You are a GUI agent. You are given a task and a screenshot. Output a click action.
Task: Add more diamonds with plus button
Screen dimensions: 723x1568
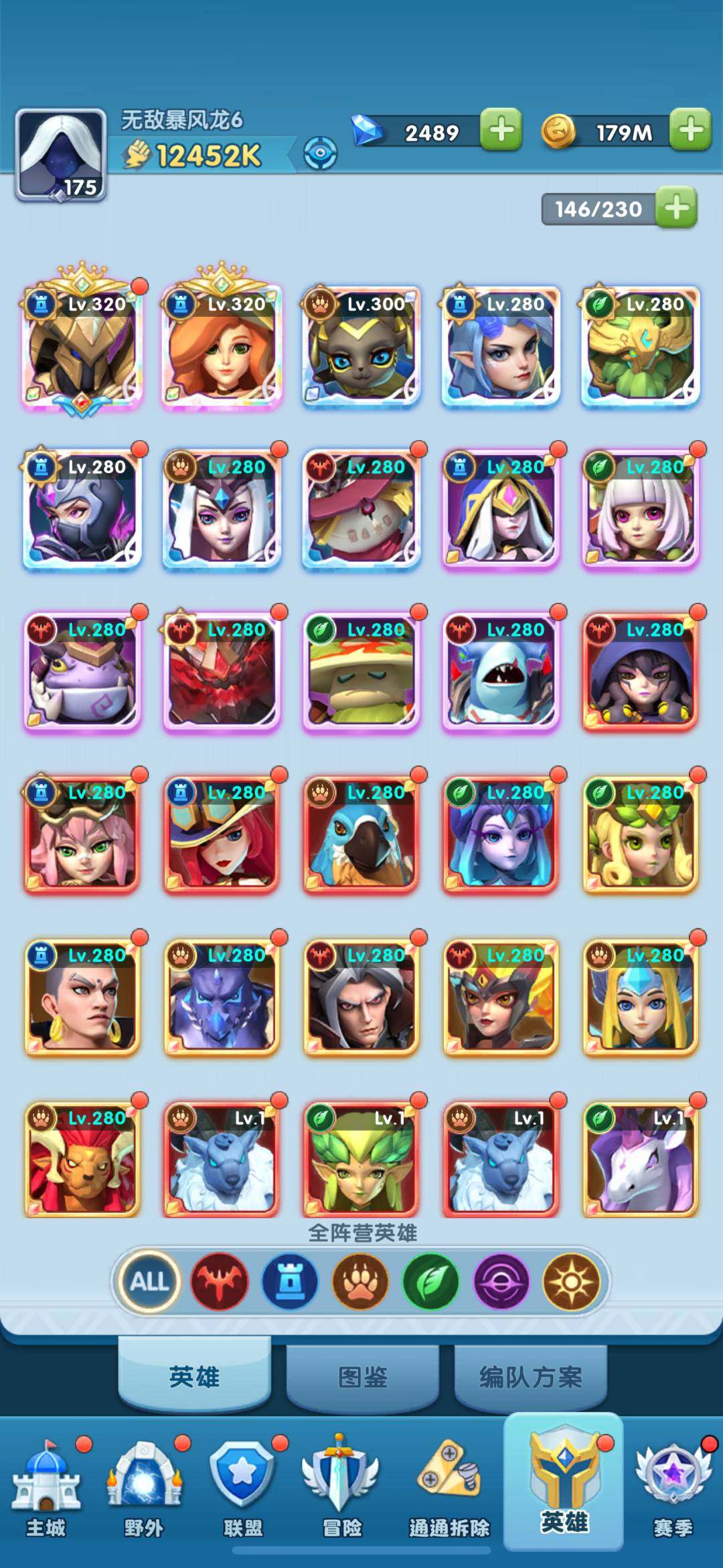click(x=501, y=130)
